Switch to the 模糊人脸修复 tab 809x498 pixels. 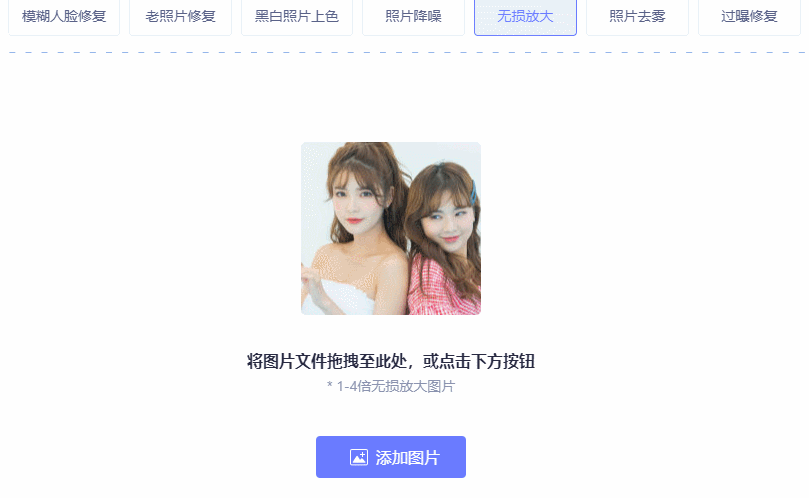pos(64,17)
